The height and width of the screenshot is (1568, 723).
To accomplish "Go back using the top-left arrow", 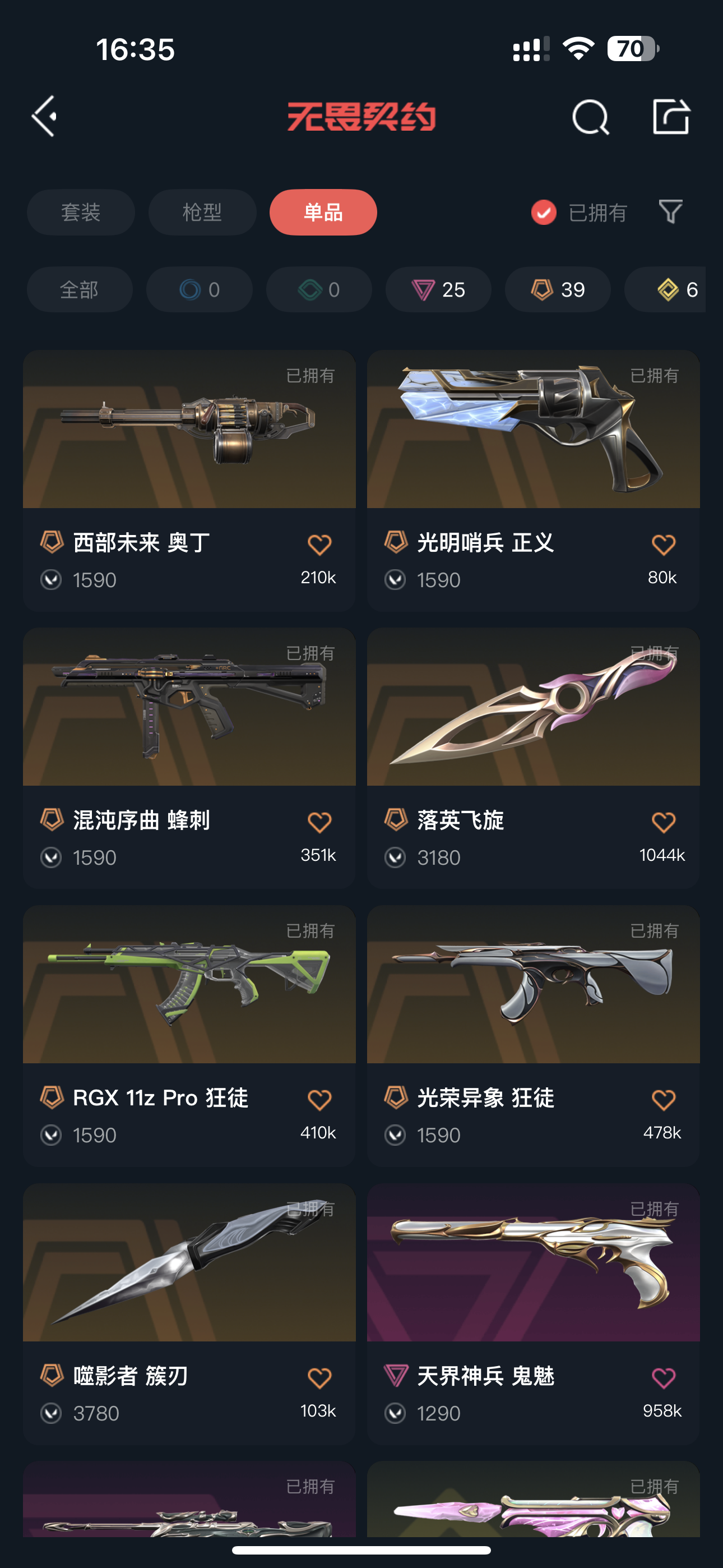I will point(44,116).
